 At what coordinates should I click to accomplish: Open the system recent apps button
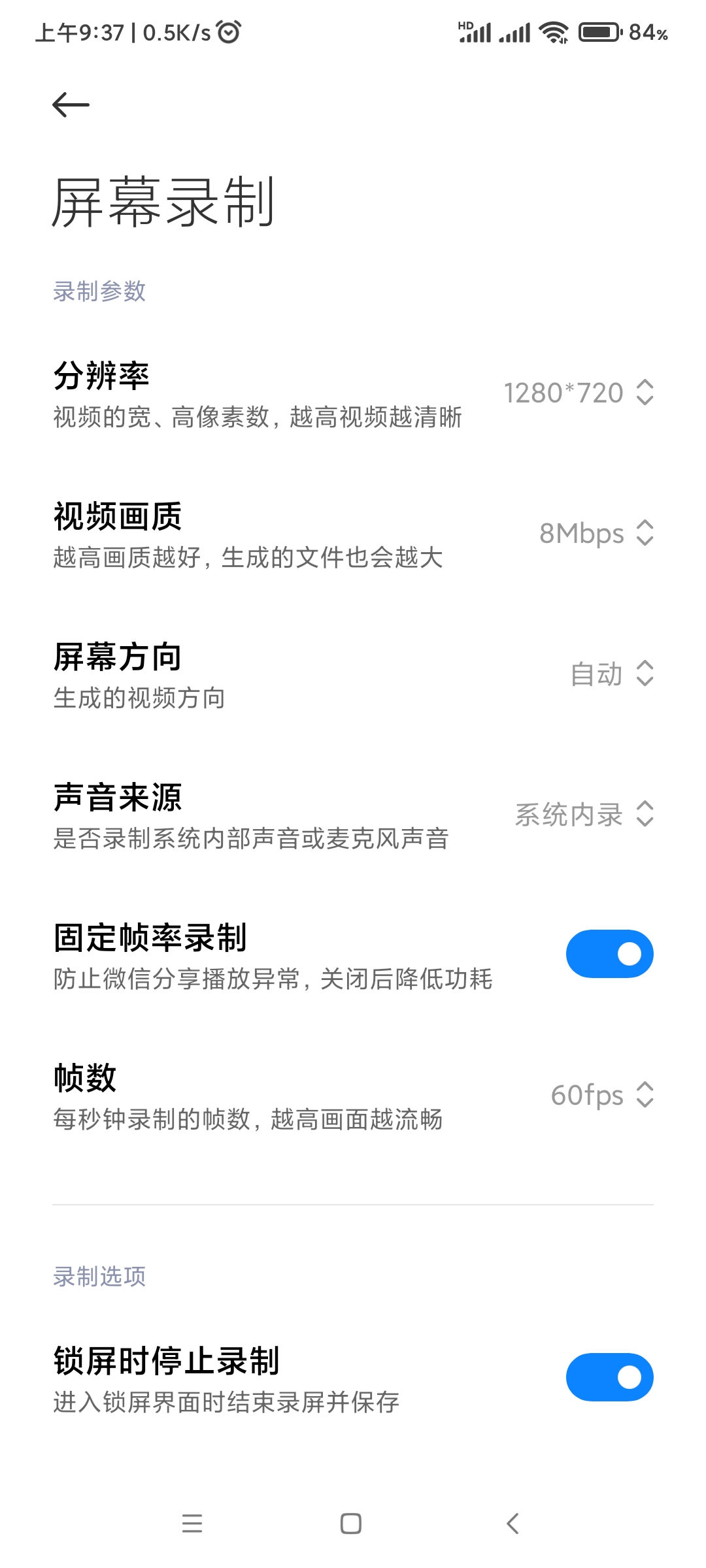(192, 1524)
